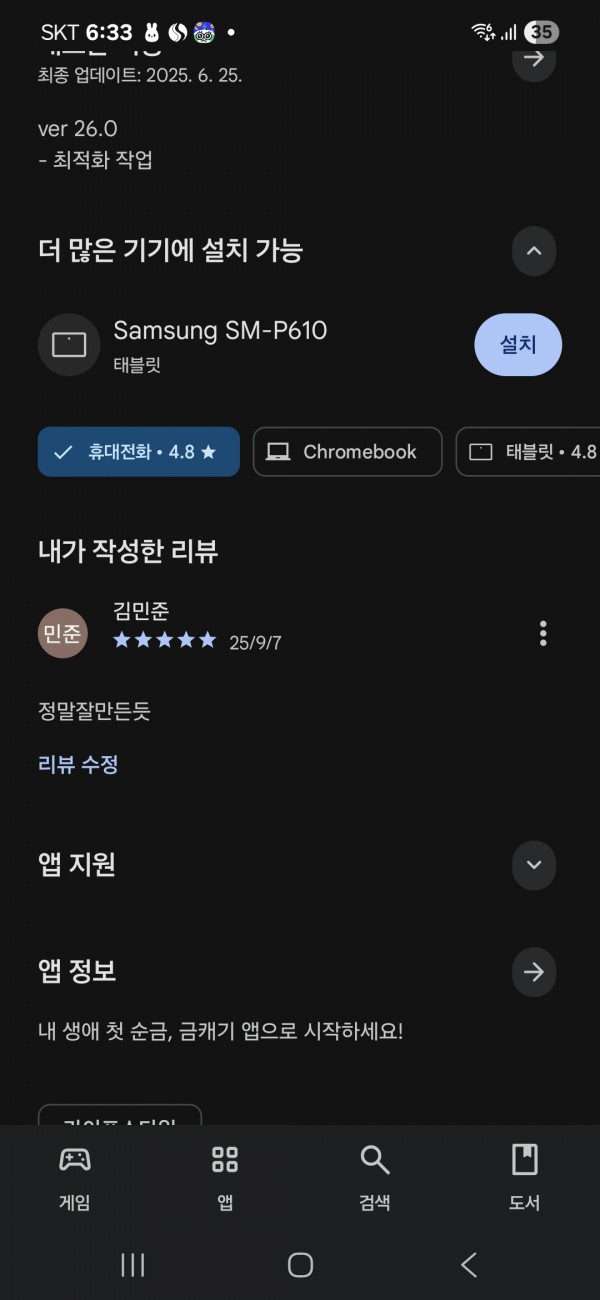Expand the 앱 지원 section
The width and height of the screenshot is (600, 1300).
[534, 865]
